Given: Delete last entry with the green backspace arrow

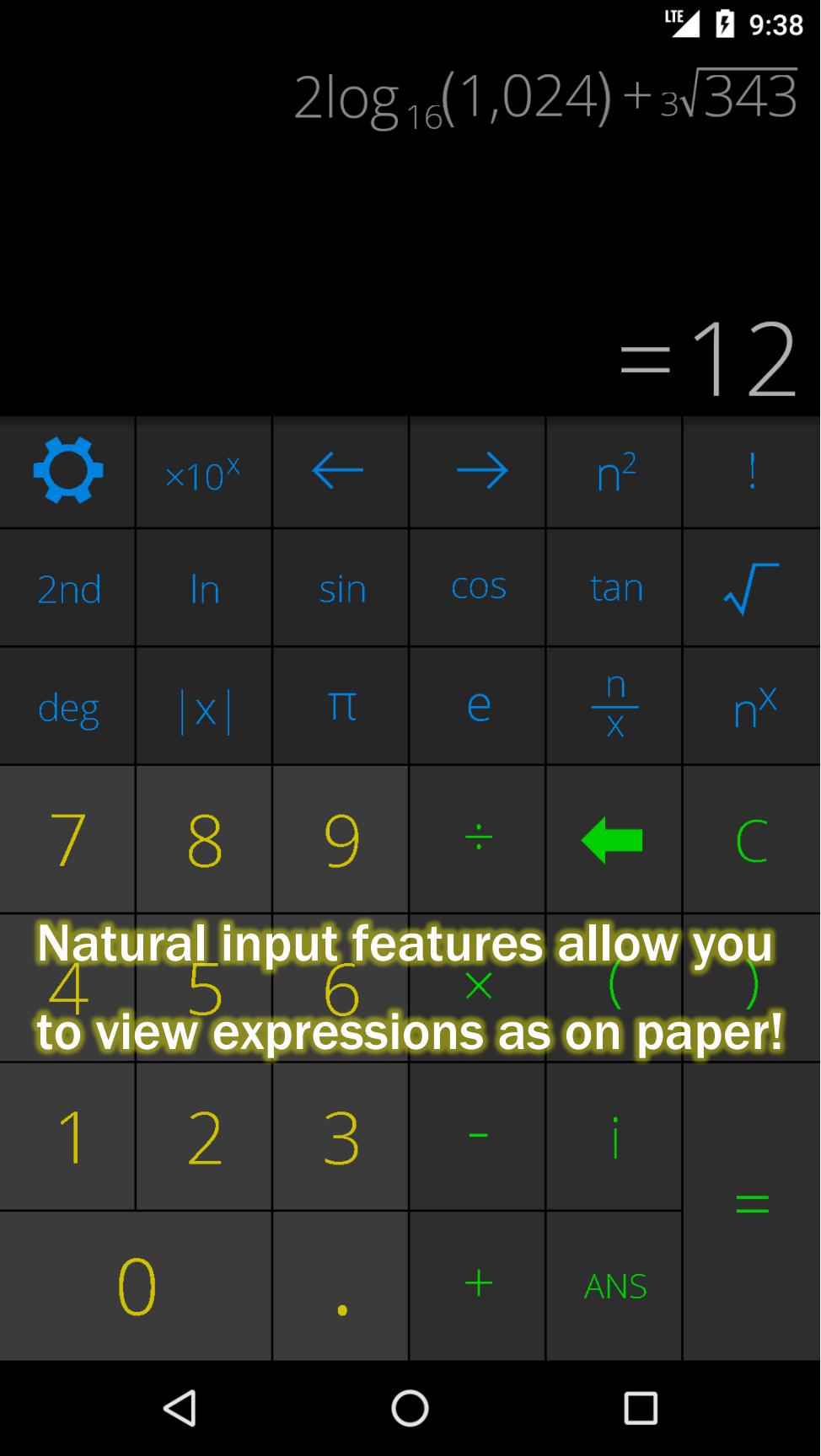Looking at the screenshot, I should point(613,840).
